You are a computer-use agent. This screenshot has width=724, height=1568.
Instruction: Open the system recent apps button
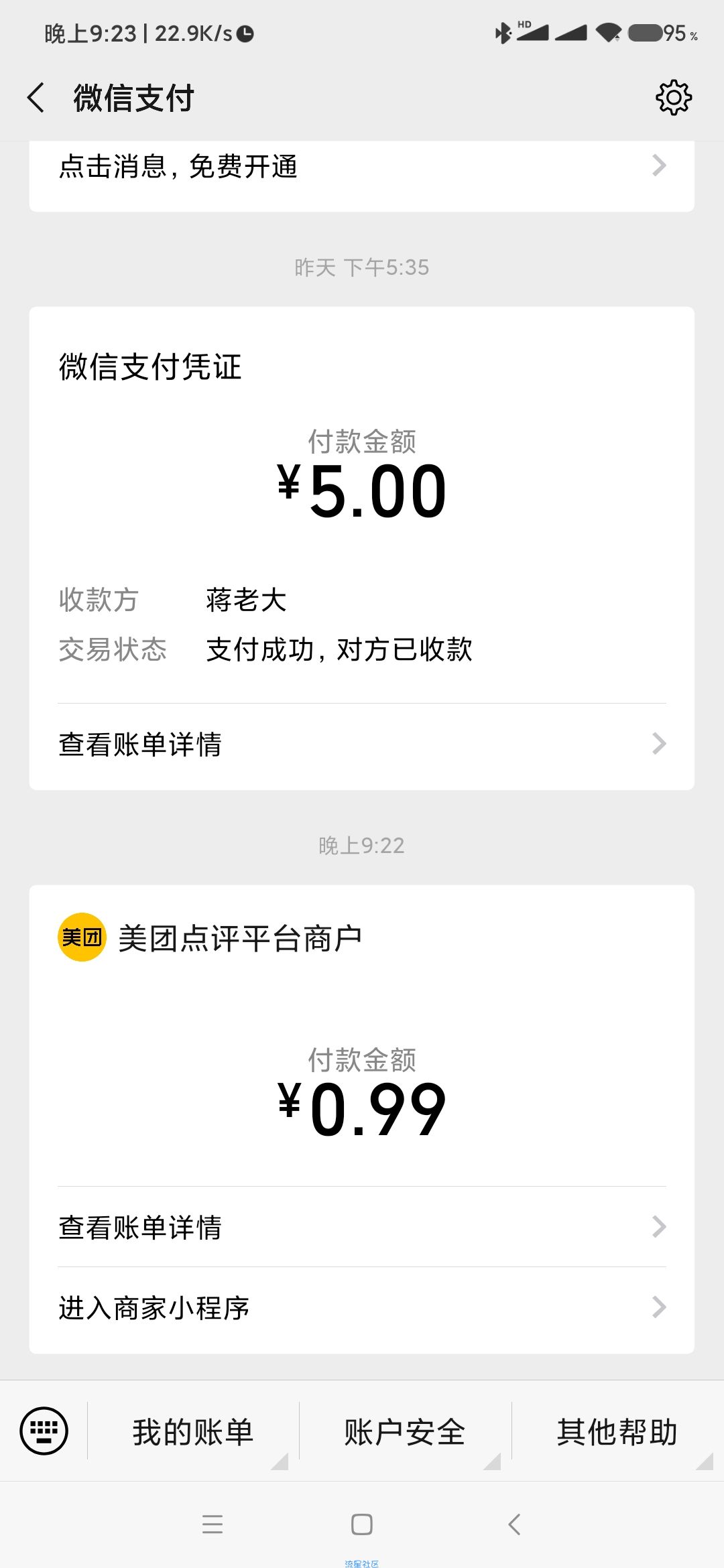pos(213,1524)
